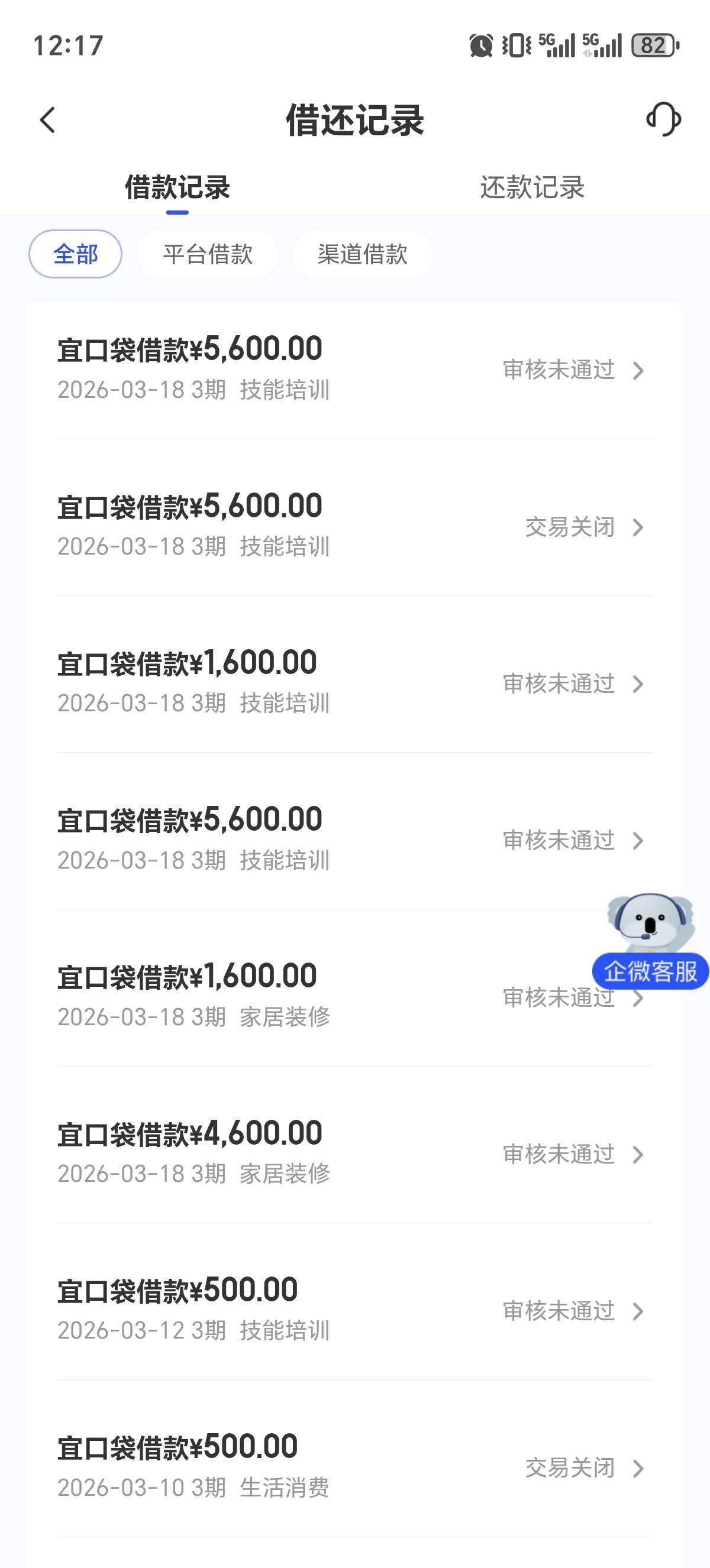Switch to the 还款记录 tab

pos(531,187)
